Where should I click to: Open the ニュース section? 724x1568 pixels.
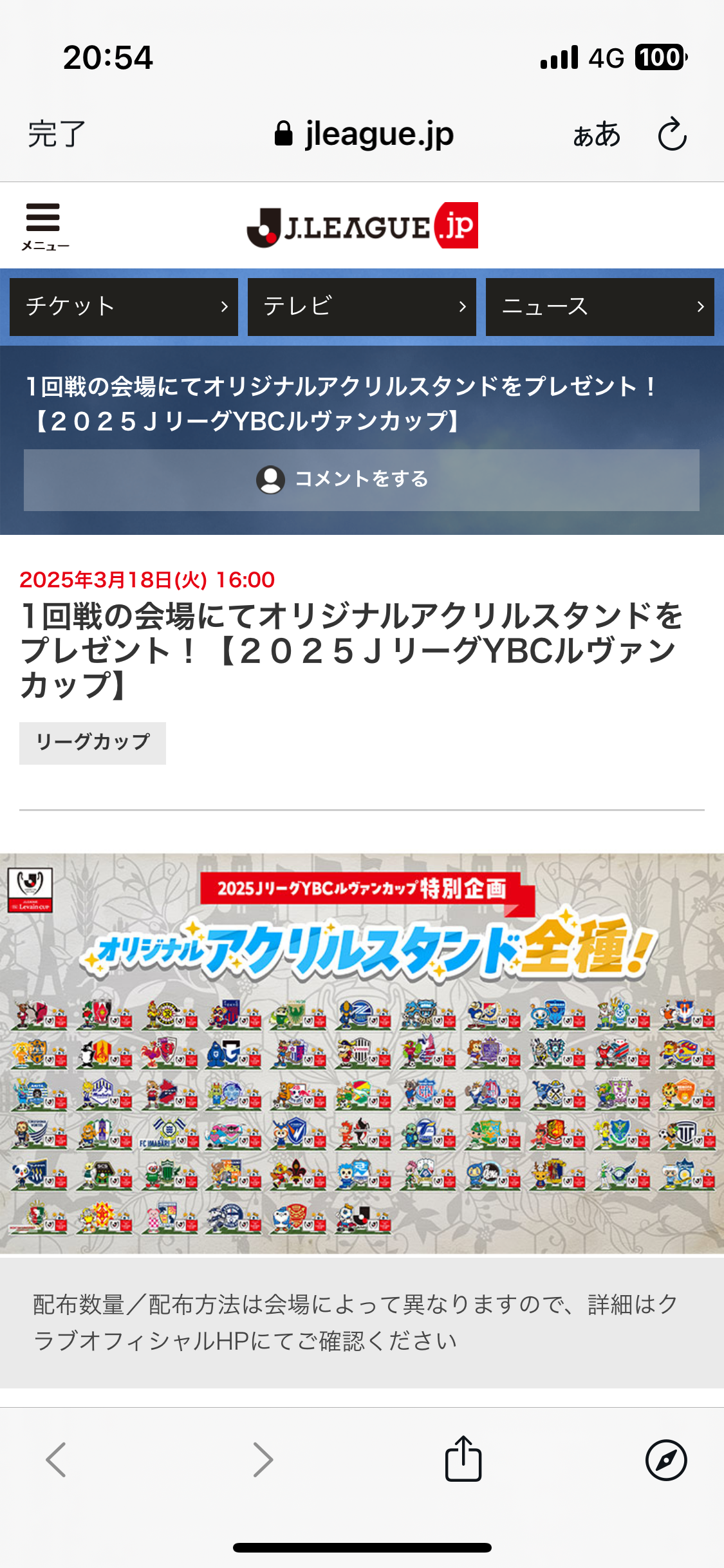[x=600, y=306]
